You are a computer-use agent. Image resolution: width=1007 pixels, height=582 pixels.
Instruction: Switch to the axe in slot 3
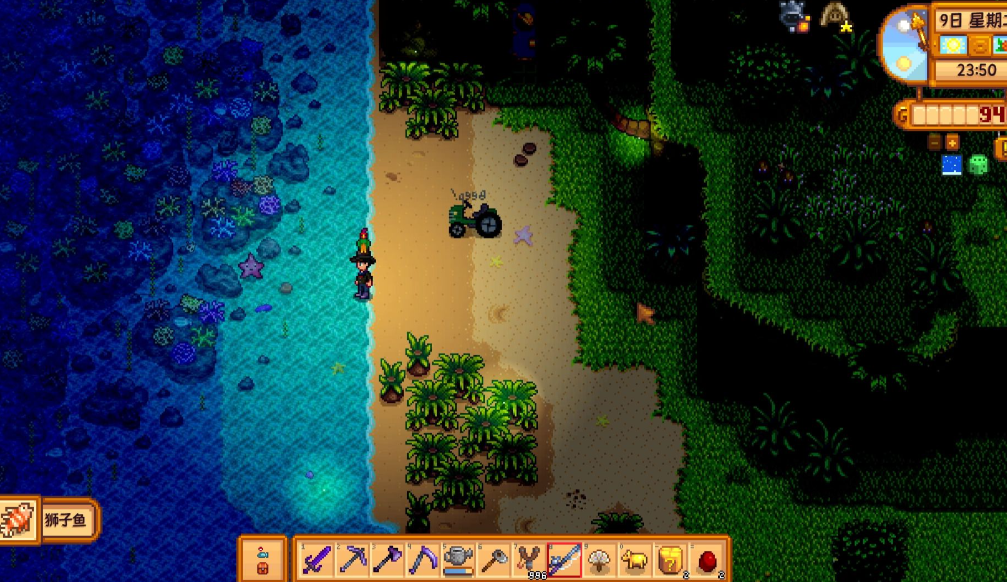[x=388, y=558]
